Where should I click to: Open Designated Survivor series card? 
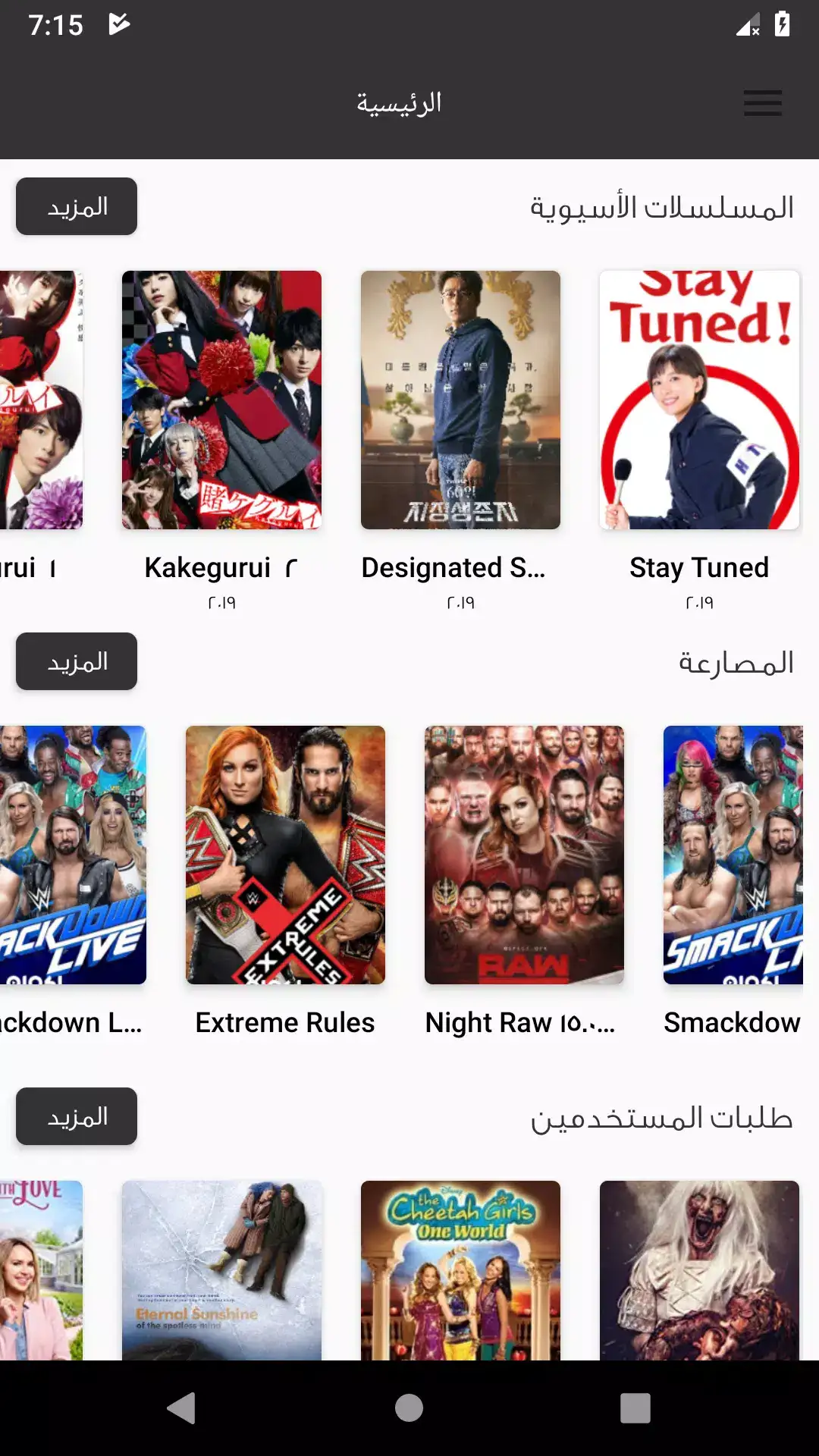(460, 400)
